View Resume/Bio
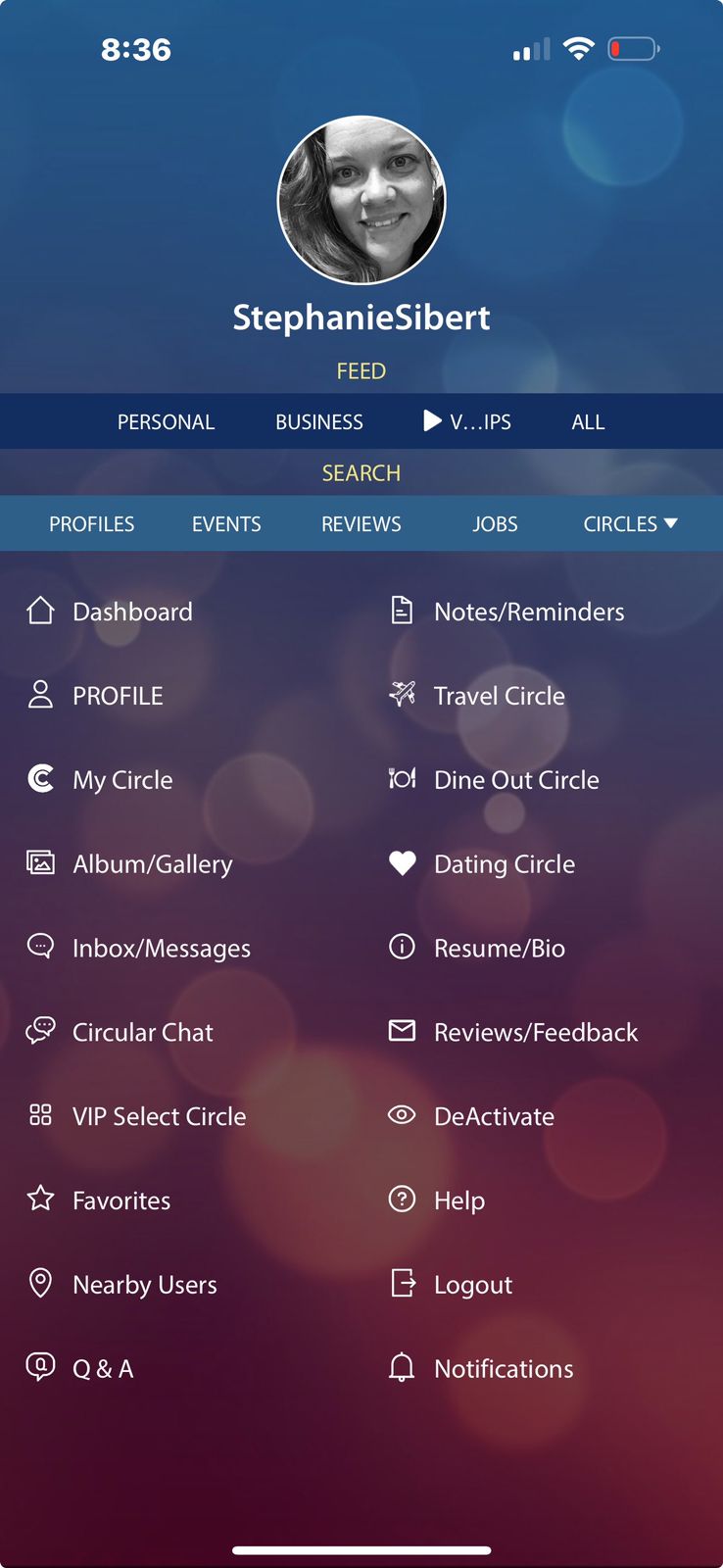This screenshot has height=1568, width=723. tap(499, 949)
